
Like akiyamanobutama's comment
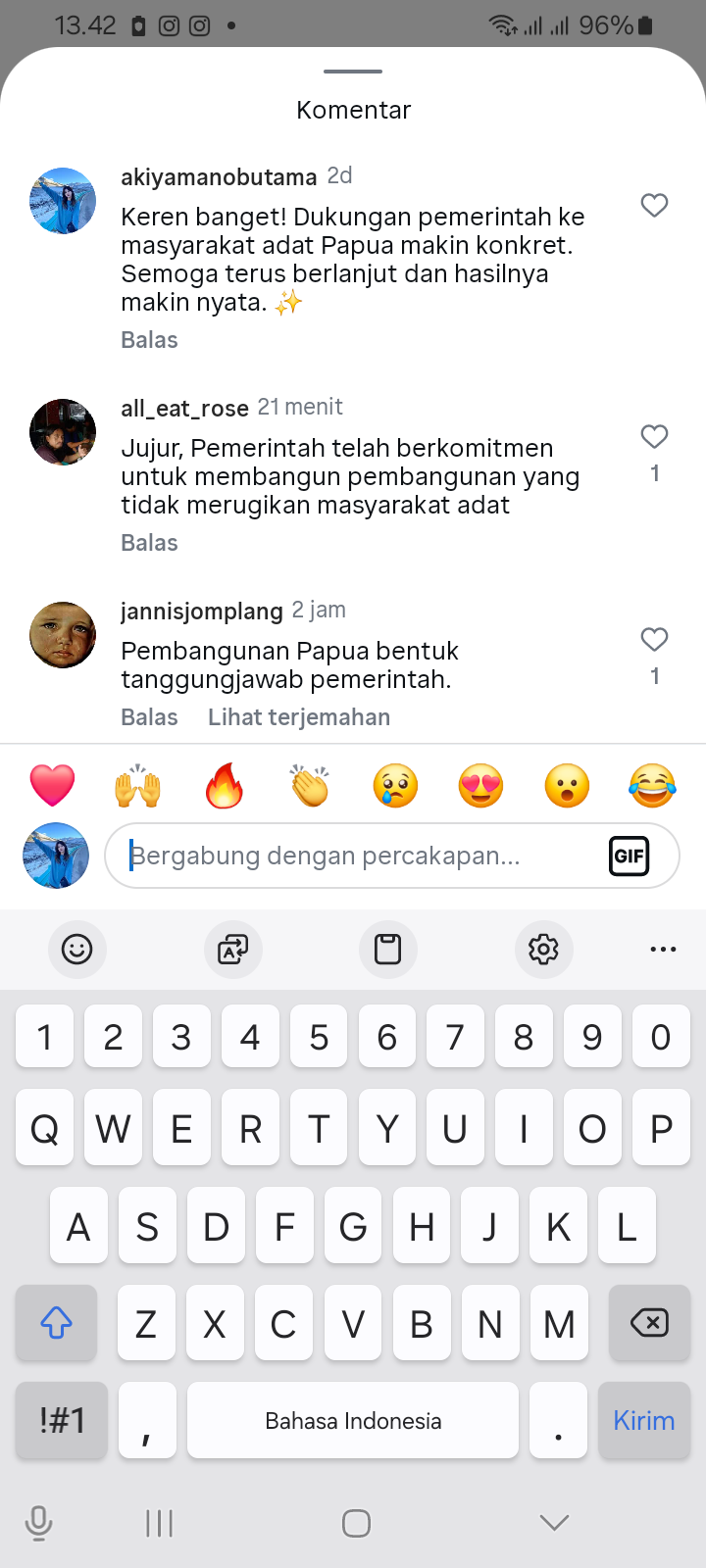point(654,205)
